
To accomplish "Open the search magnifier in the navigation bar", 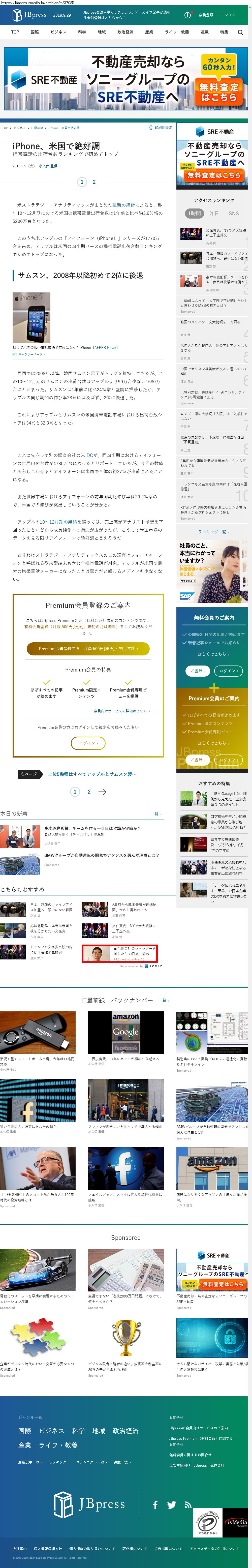I will point(240,32).
